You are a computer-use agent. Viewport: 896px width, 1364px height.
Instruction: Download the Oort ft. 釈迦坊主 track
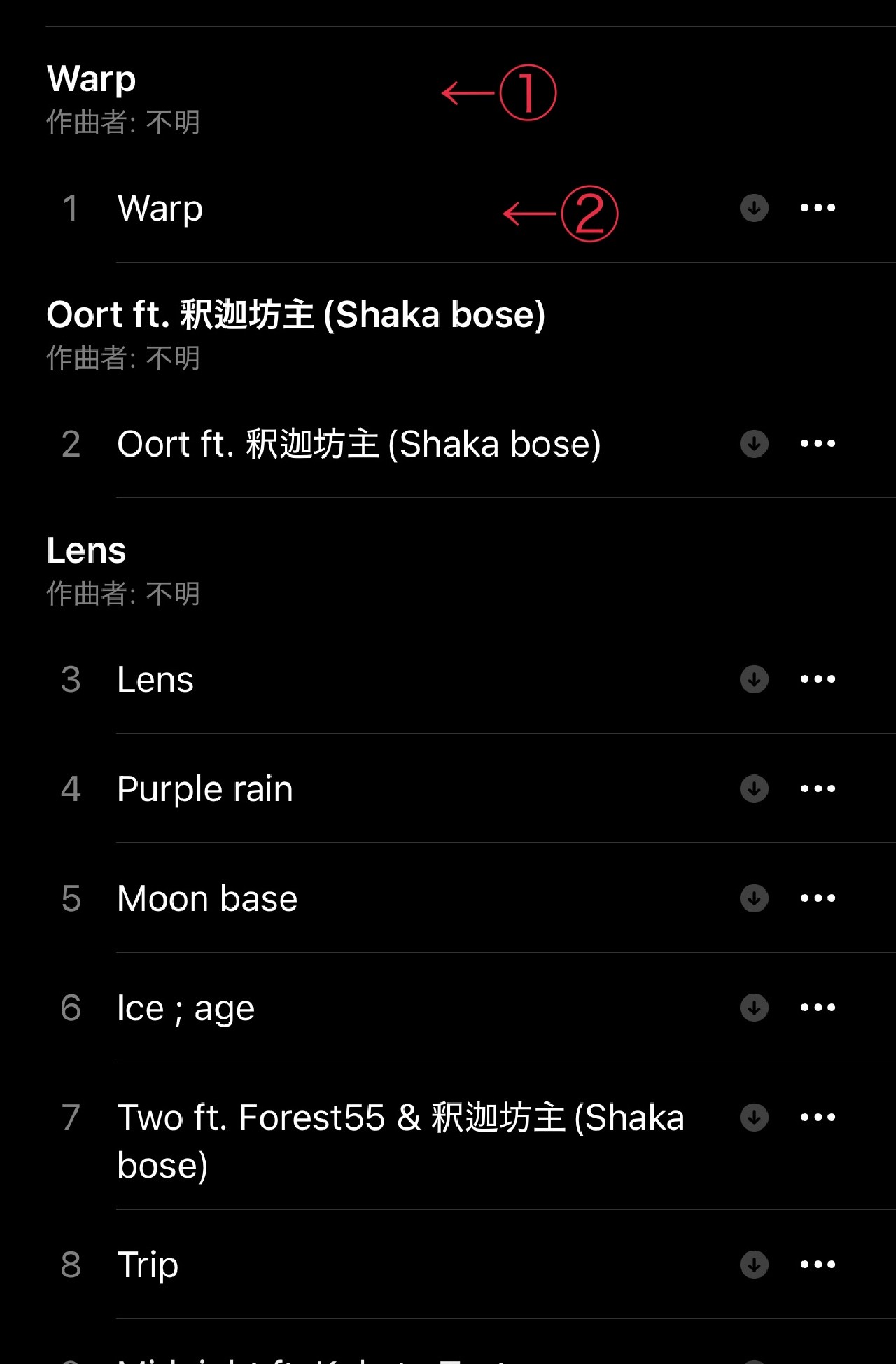click(x=754, y=444)
